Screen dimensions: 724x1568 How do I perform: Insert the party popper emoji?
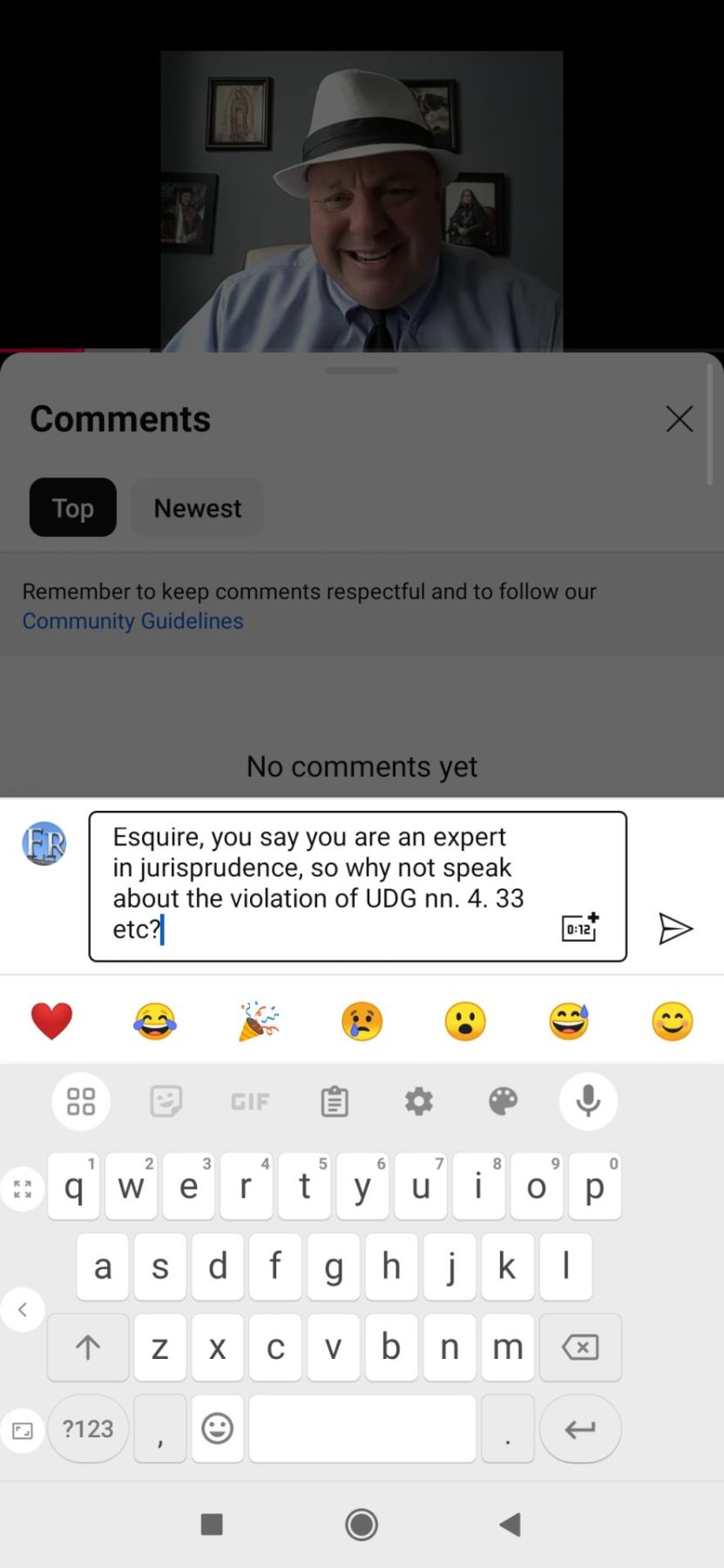click(x=259, y=1021)
